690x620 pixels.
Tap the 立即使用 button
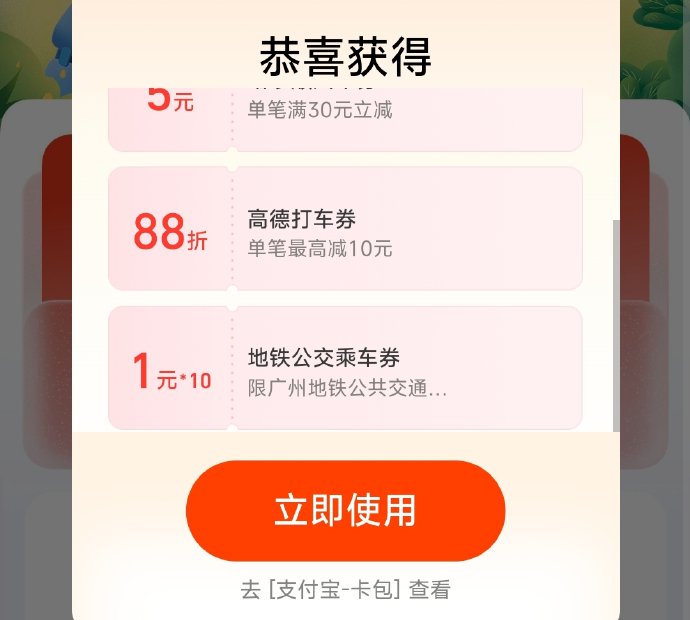345,510
